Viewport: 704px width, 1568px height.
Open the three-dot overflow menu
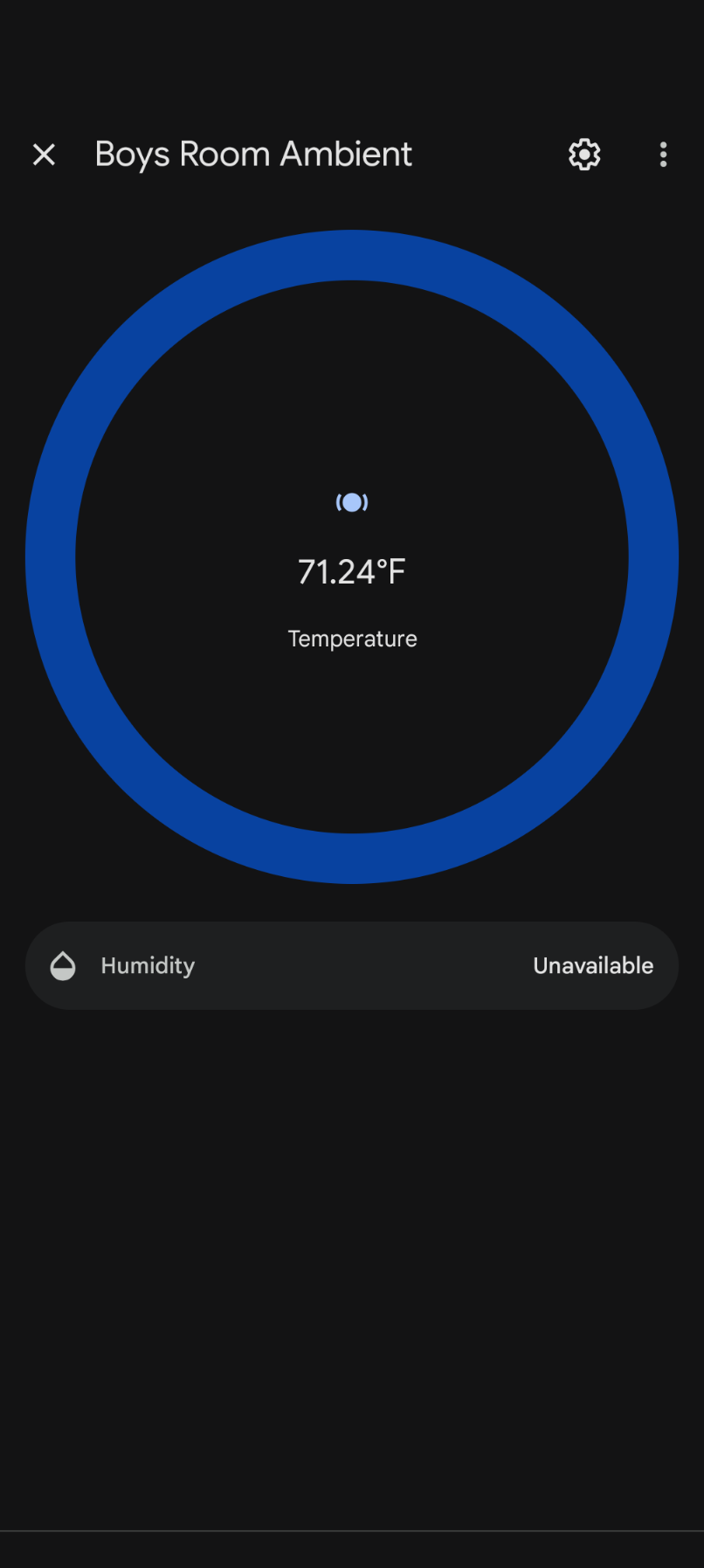click(x=664, y=155)
